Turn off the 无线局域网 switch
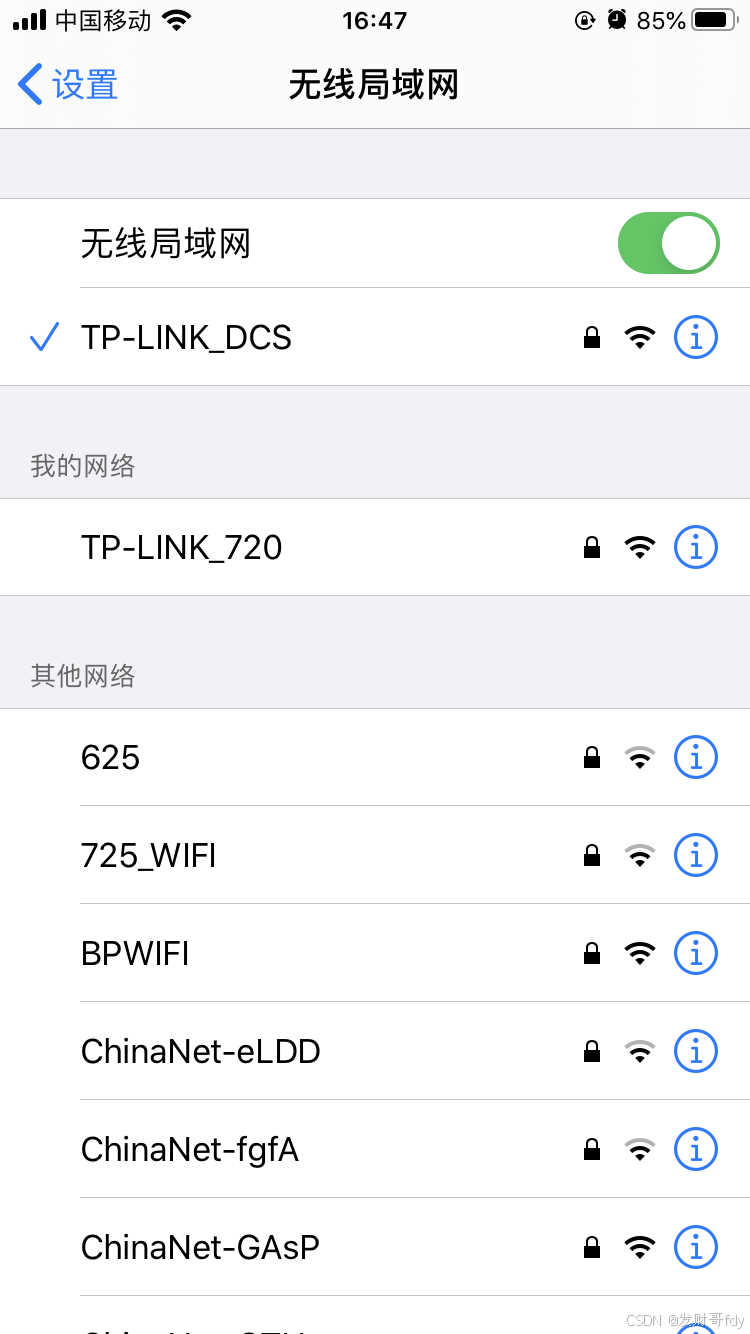Viewport: 750px width, 1334px height. [668, 243]
